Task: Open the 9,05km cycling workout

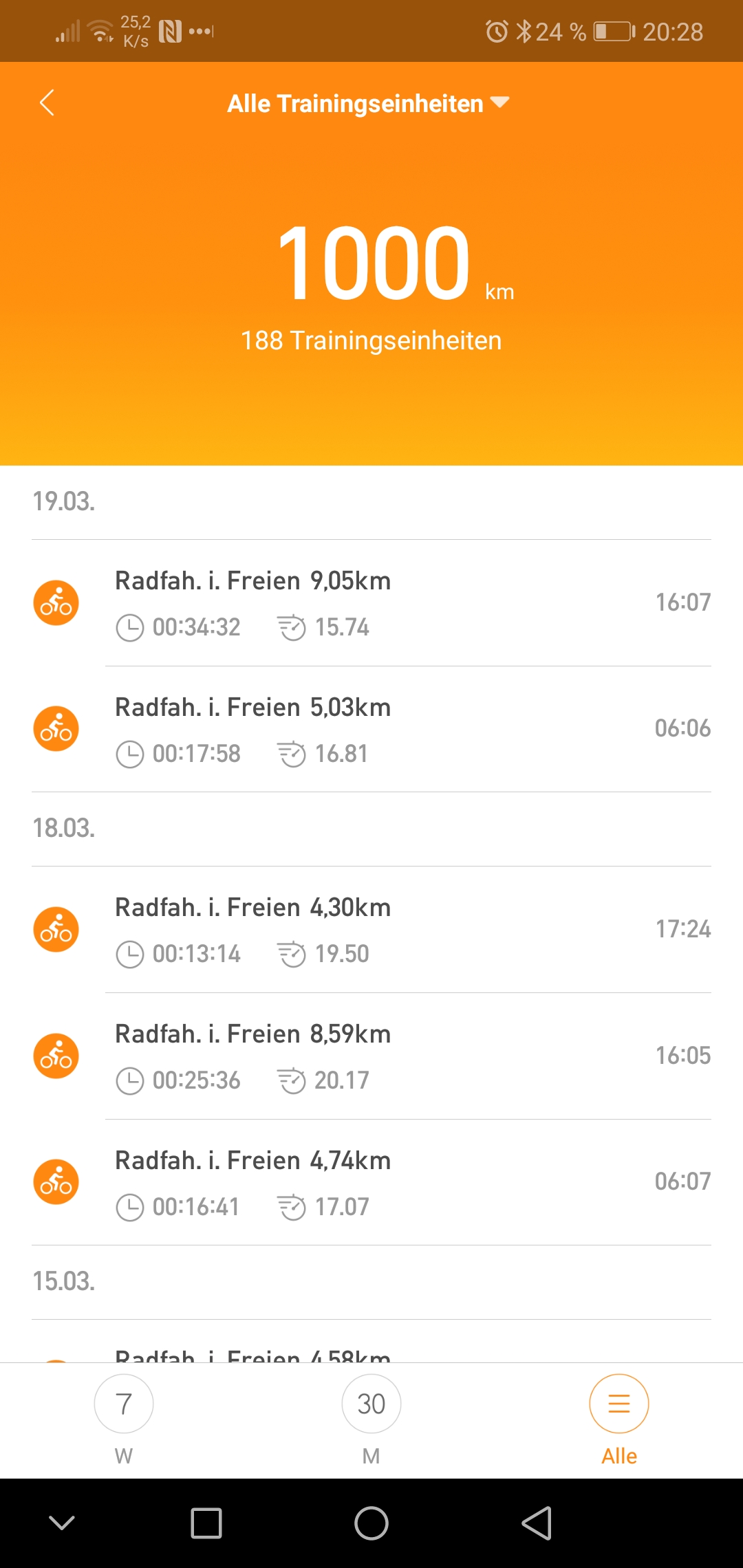Action: [371, 603]
